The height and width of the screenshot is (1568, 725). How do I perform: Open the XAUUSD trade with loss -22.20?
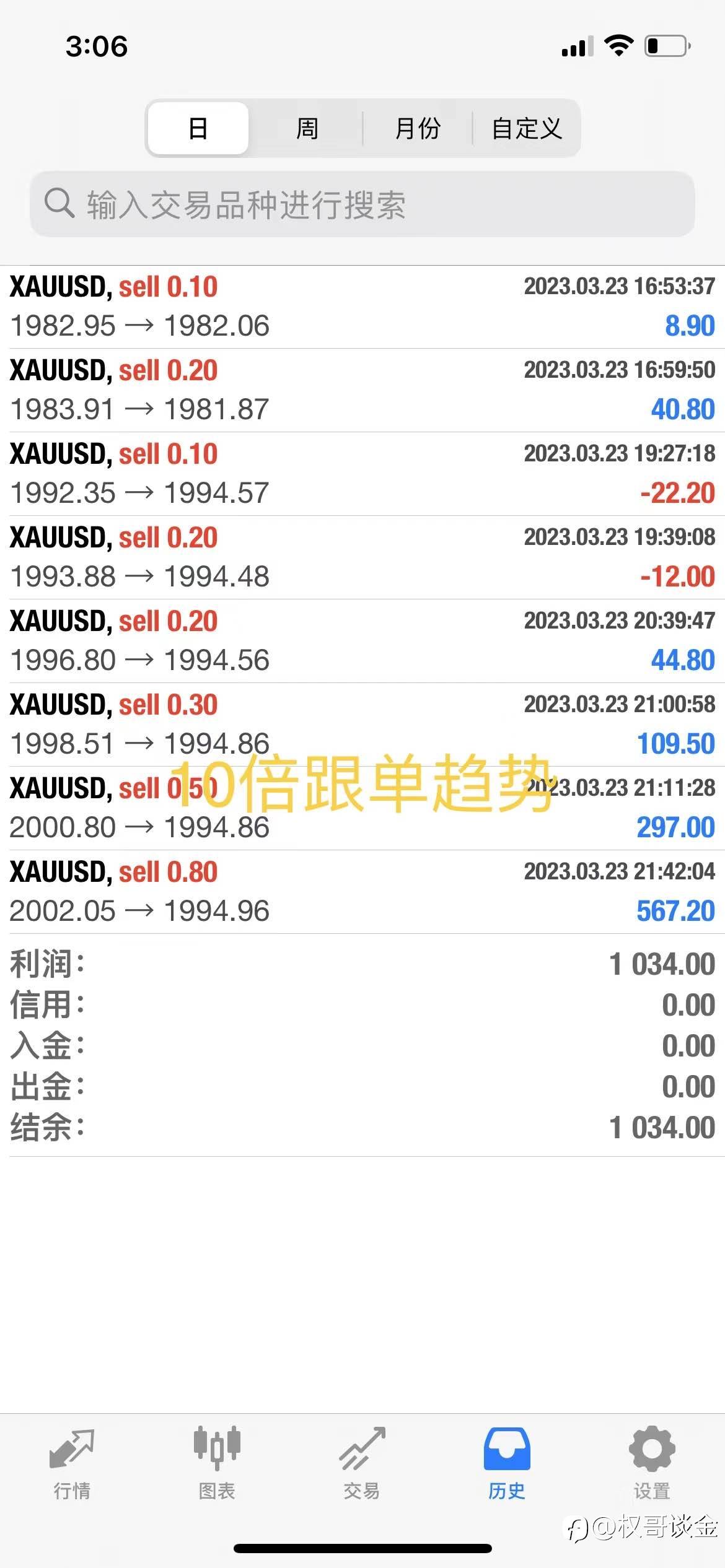362,474
